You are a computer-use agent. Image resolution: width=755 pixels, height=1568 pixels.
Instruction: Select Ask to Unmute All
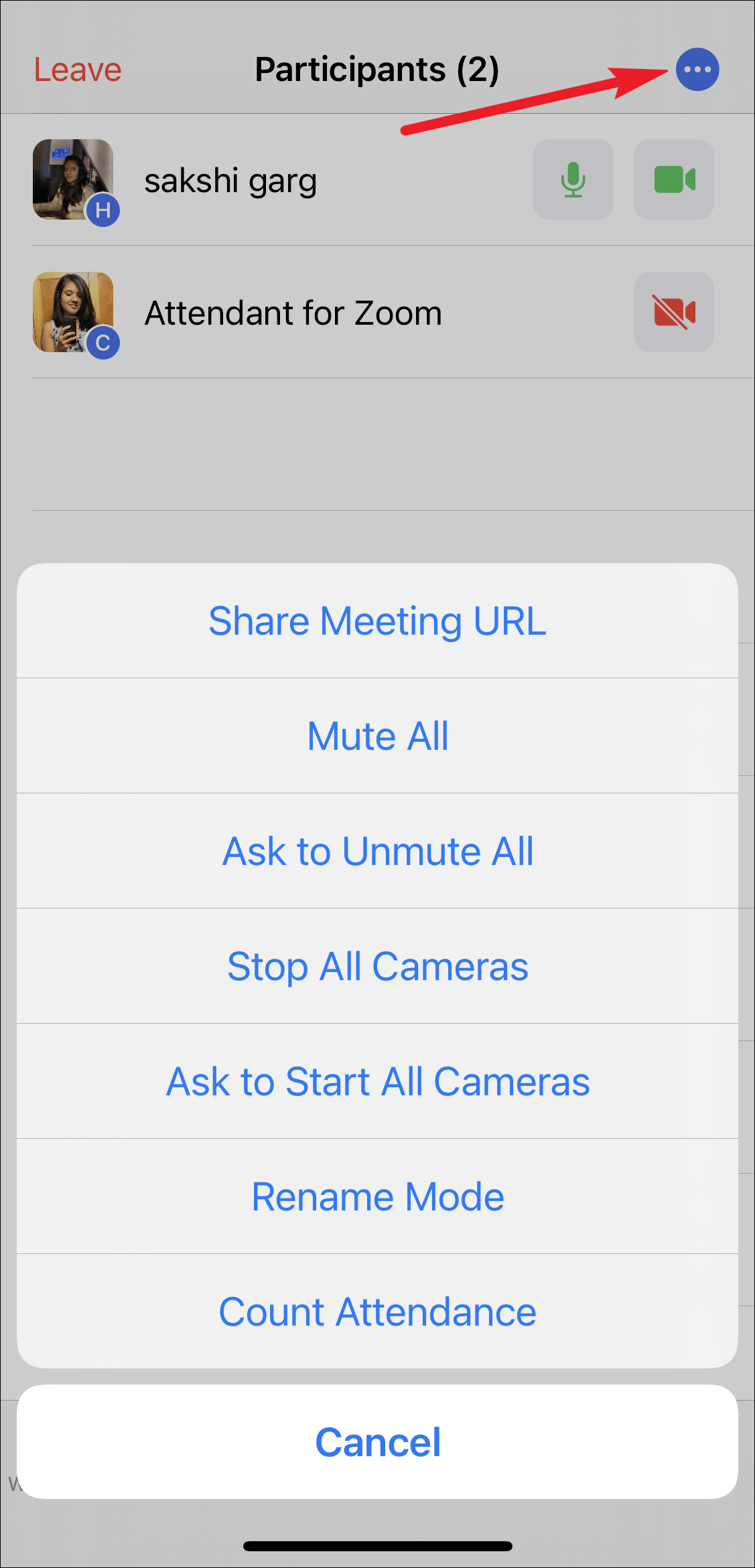[377, 851]
